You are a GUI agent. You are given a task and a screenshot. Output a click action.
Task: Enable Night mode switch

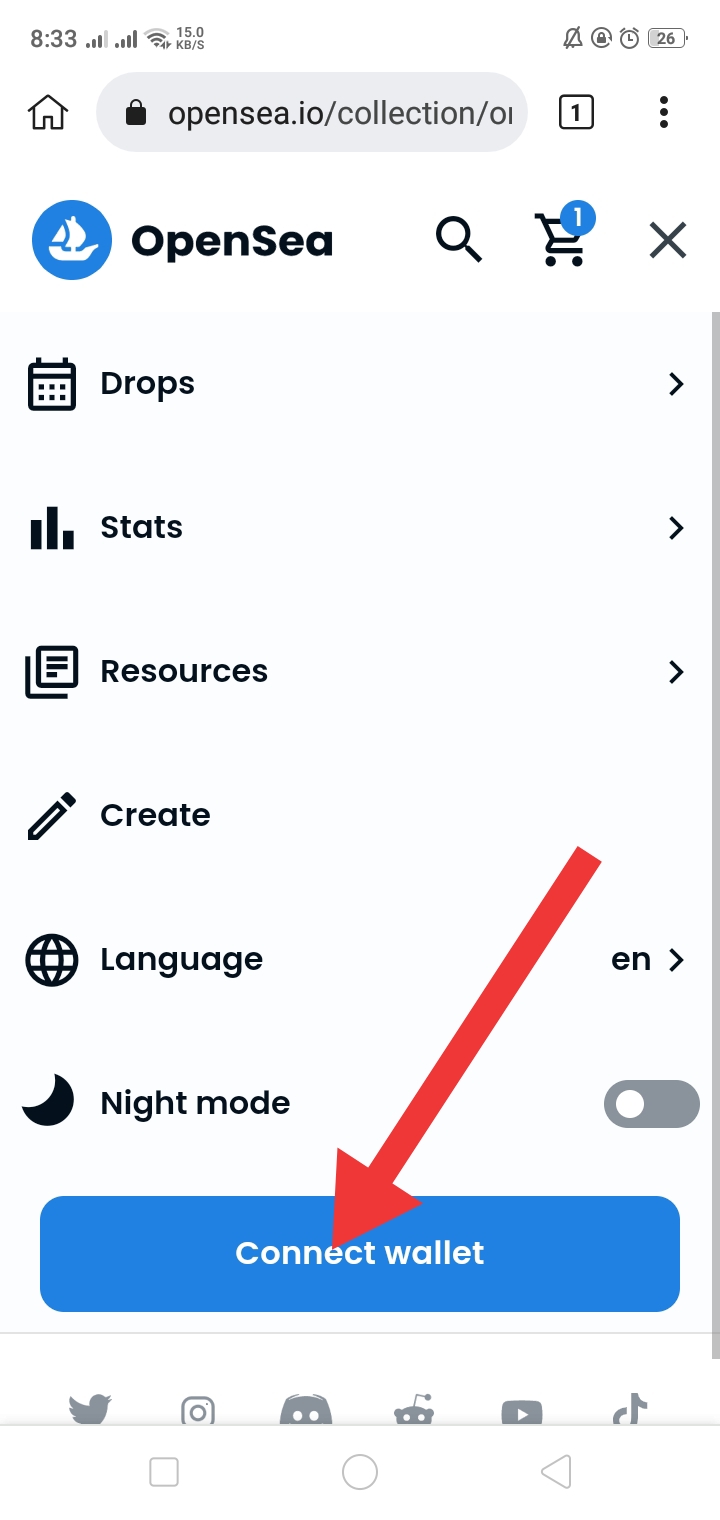(651, 1104)
